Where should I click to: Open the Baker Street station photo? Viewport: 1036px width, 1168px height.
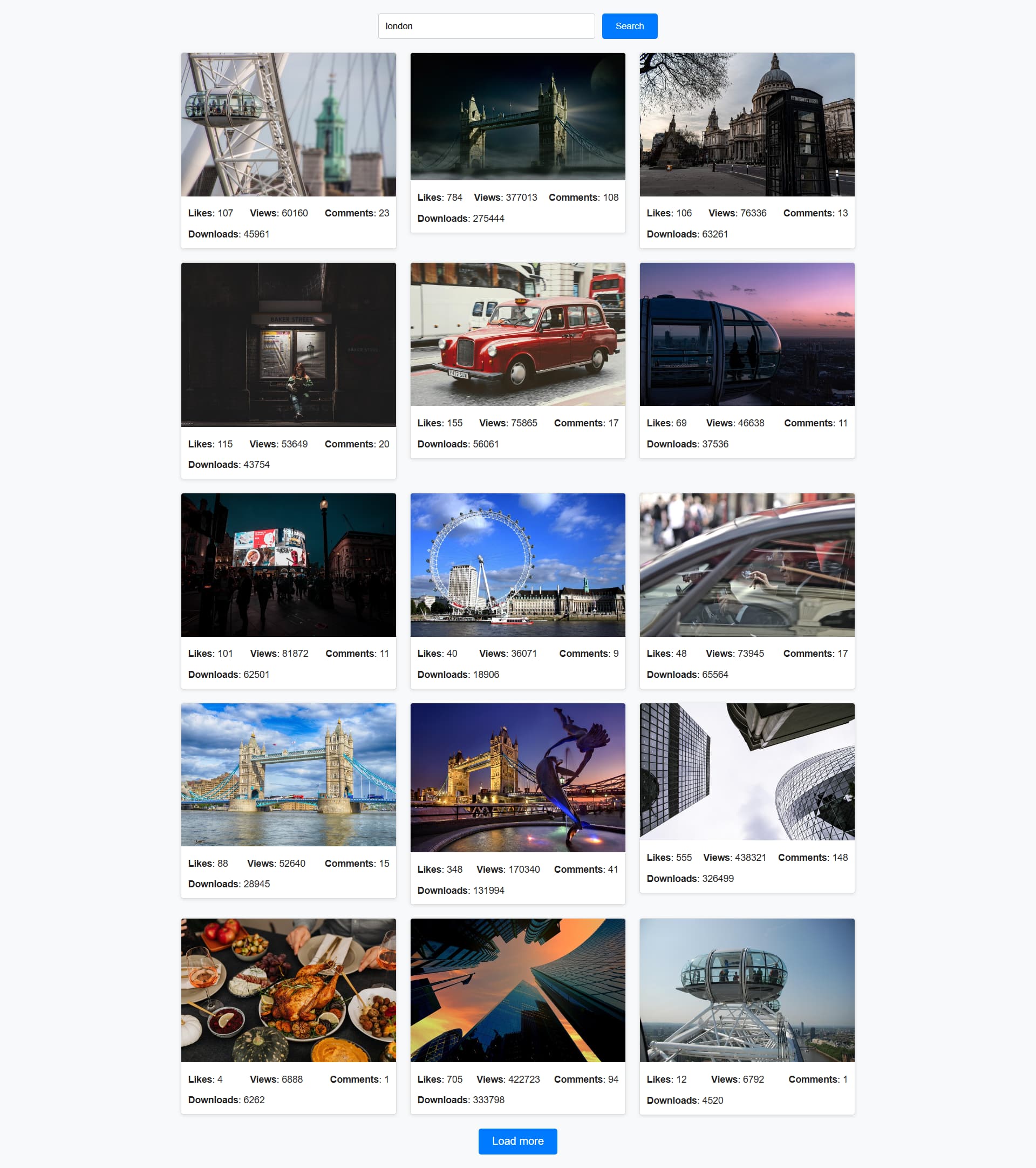[289, 344]
